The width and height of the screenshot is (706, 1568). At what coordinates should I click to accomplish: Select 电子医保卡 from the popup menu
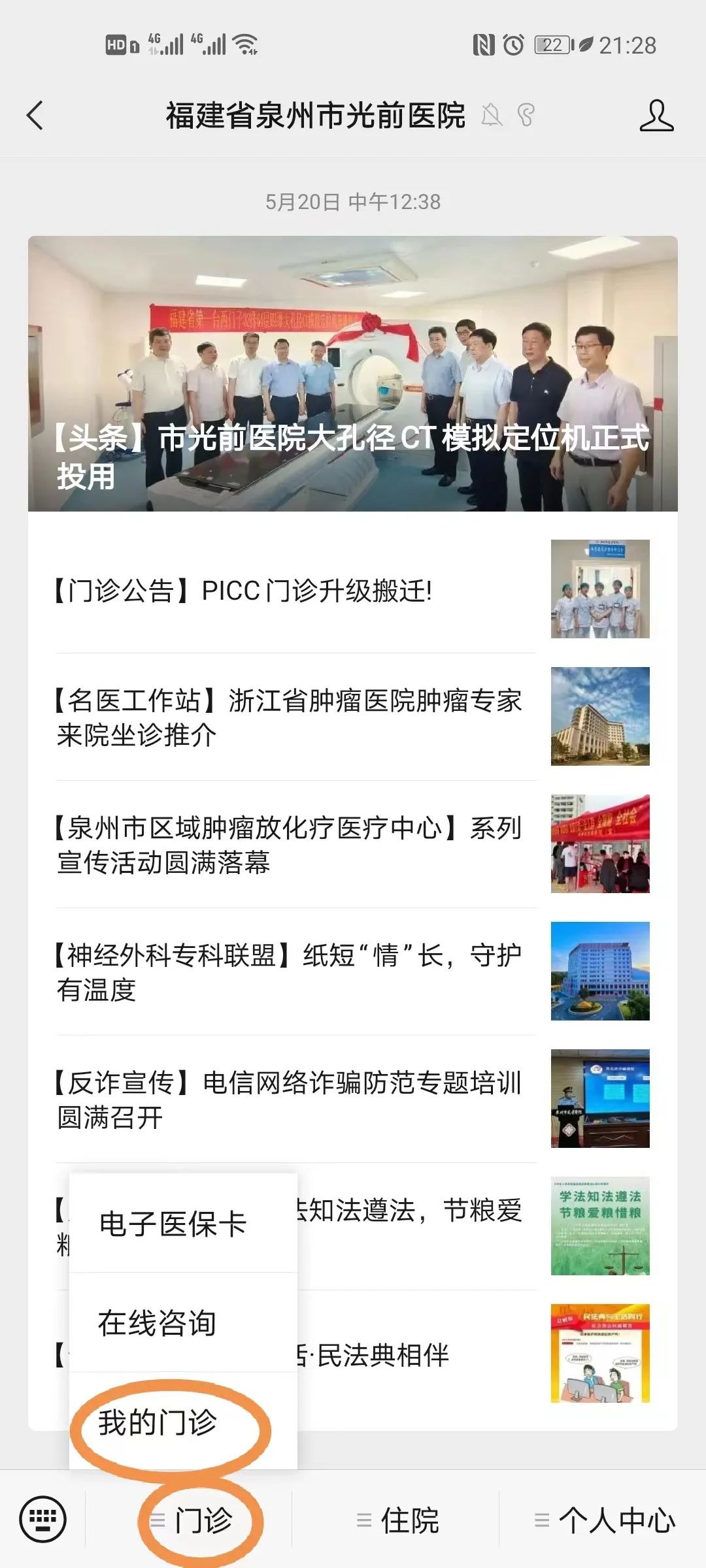[173, 1224]
